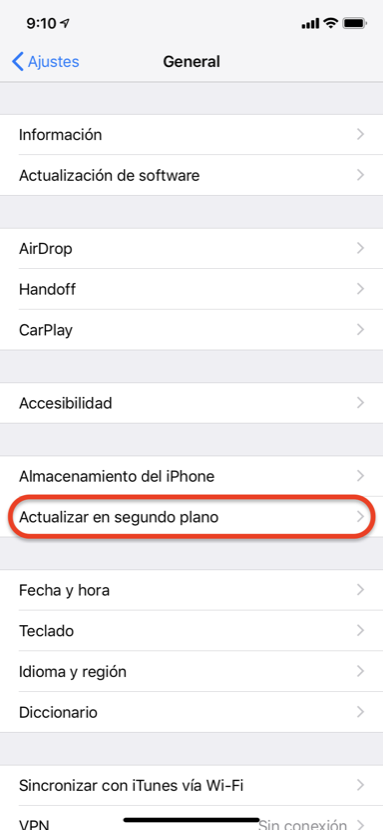Viewport: 383px width, 830px height.
Task: Open Idioma y región
Action: (192, 671)
